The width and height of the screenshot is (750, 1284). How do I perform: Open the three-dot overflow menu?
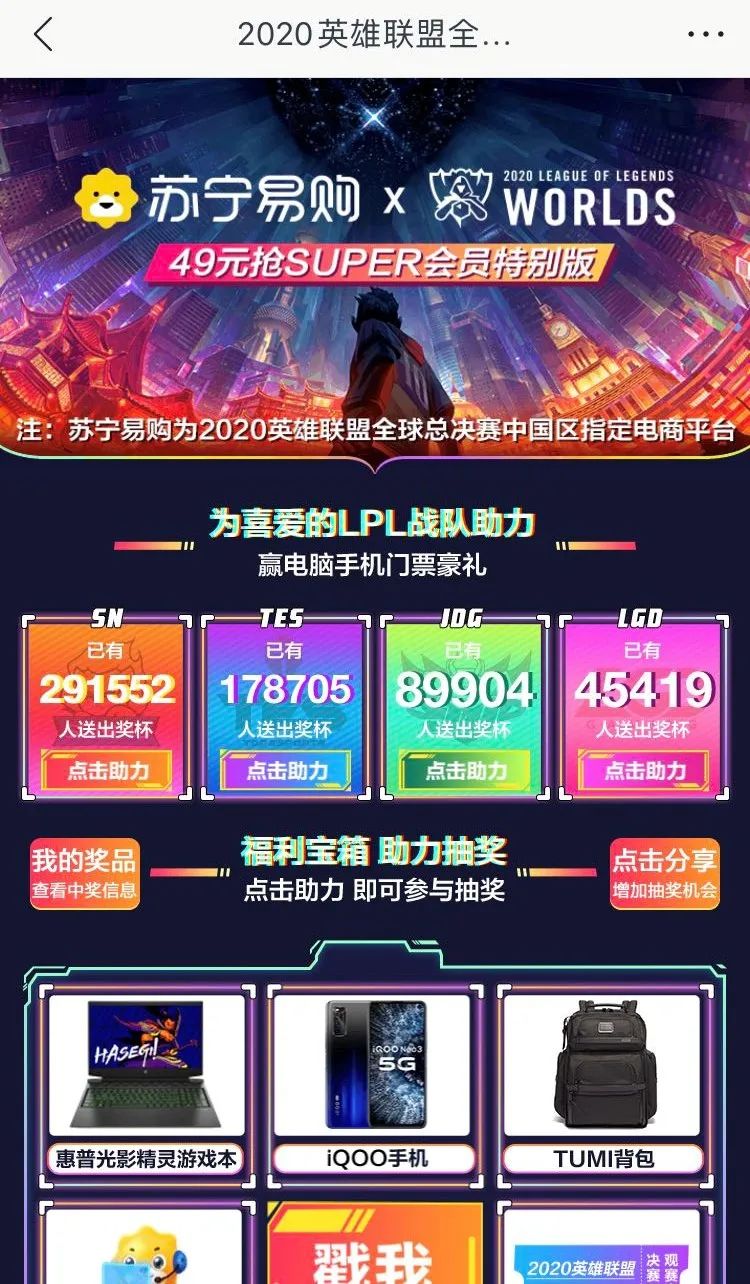[705, 35]
